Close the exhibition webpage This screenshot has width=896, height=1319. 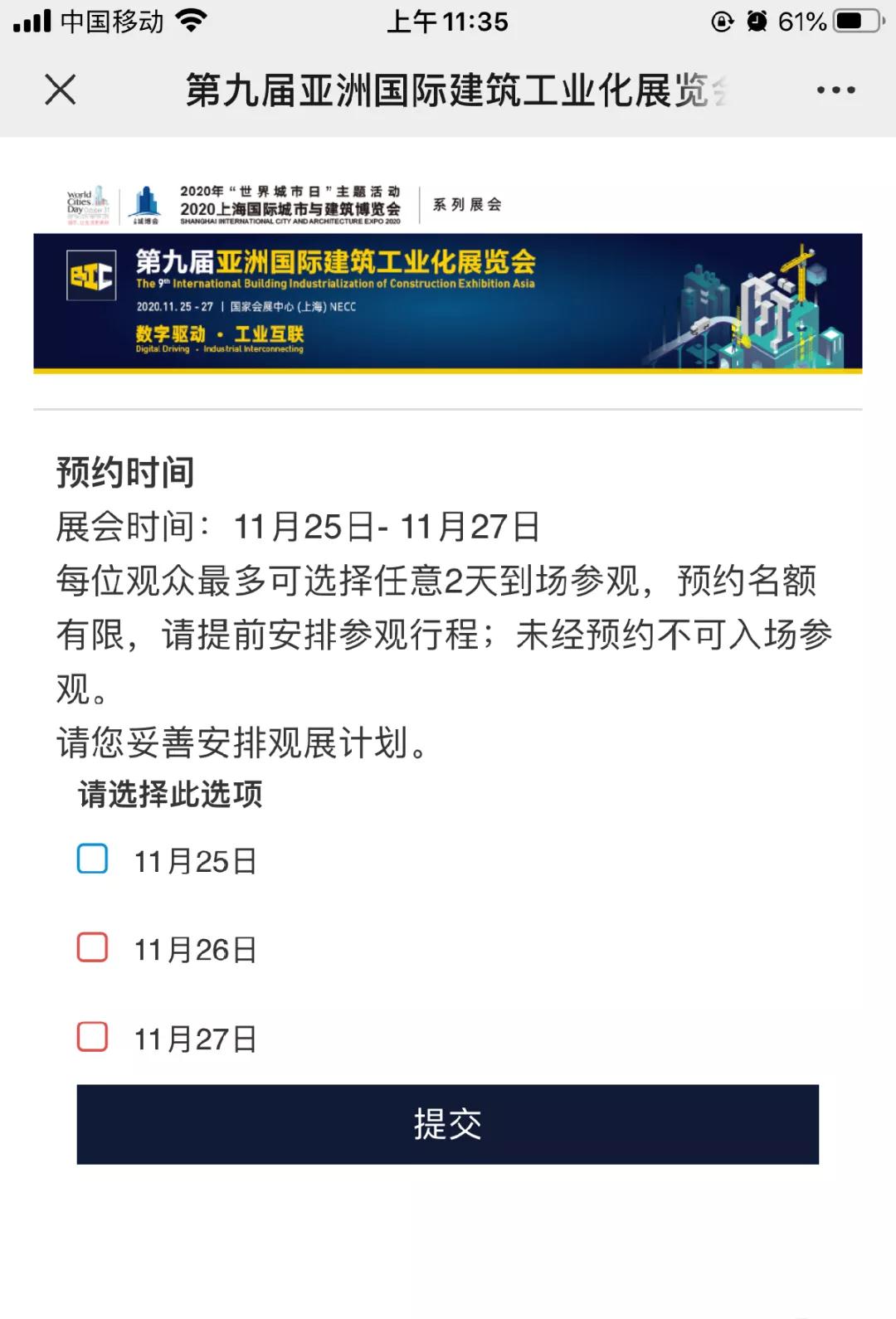[x=60, y=90]
